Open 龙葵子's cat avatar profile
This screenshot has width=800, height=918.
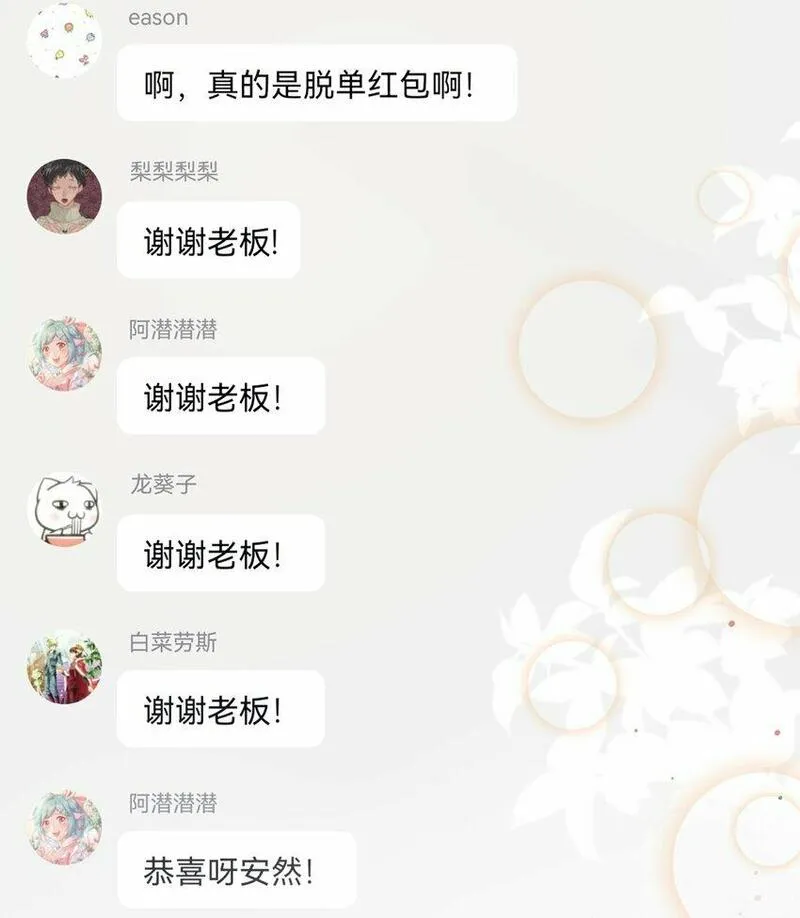64,510
